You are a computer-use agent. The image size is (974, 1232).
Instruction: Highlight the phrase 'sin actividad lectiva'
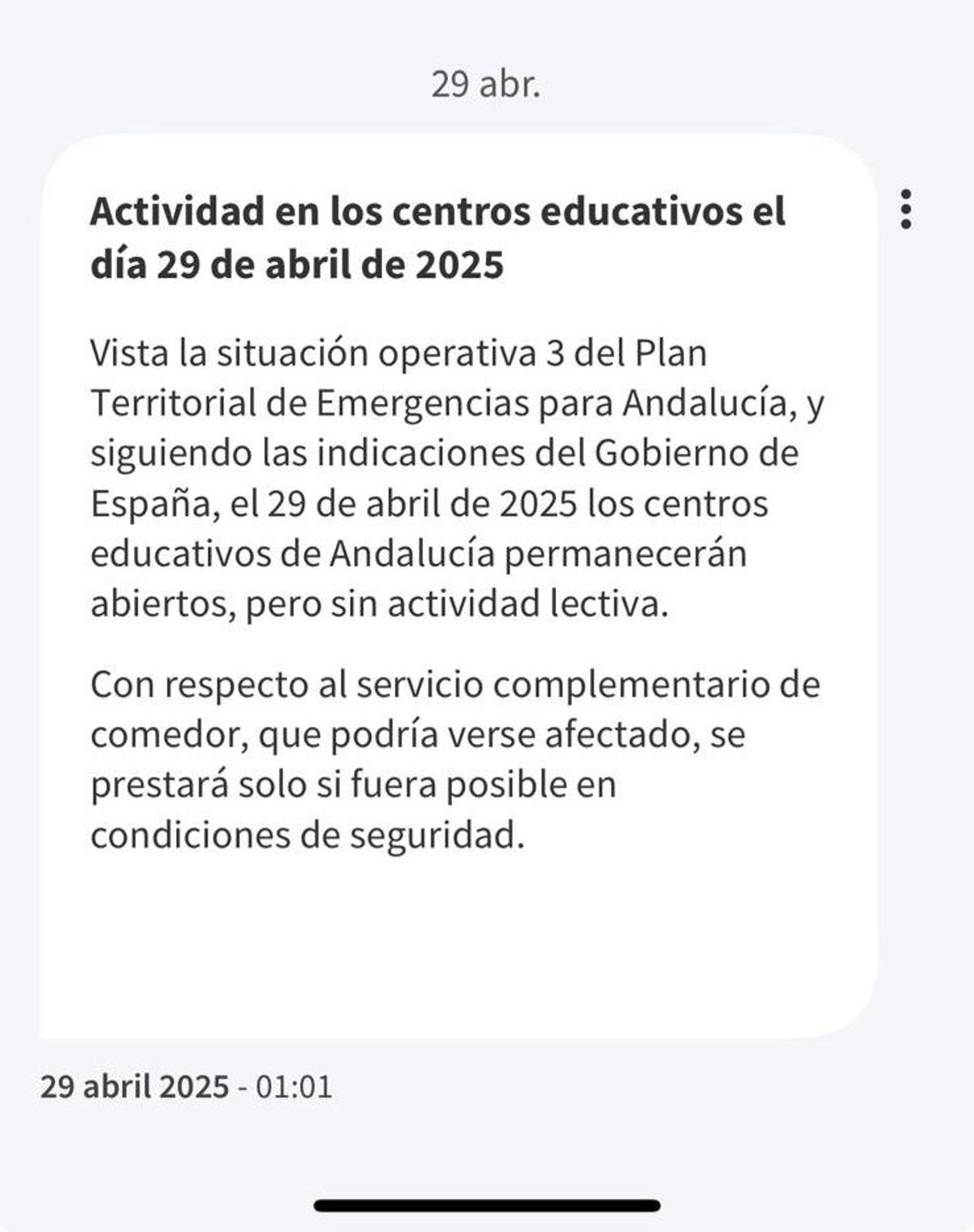pos(503,604)
